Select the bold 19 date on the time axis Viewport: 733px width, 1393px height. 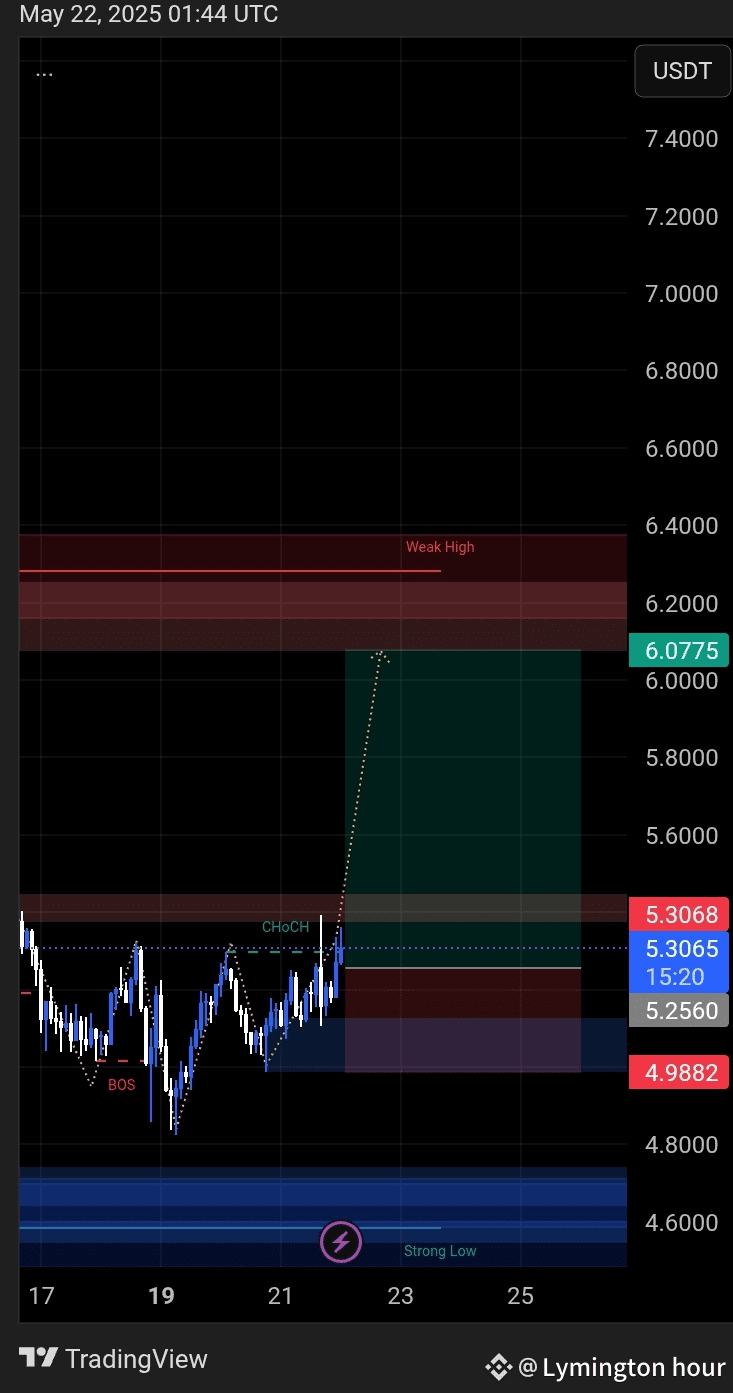pos(160,1295)
